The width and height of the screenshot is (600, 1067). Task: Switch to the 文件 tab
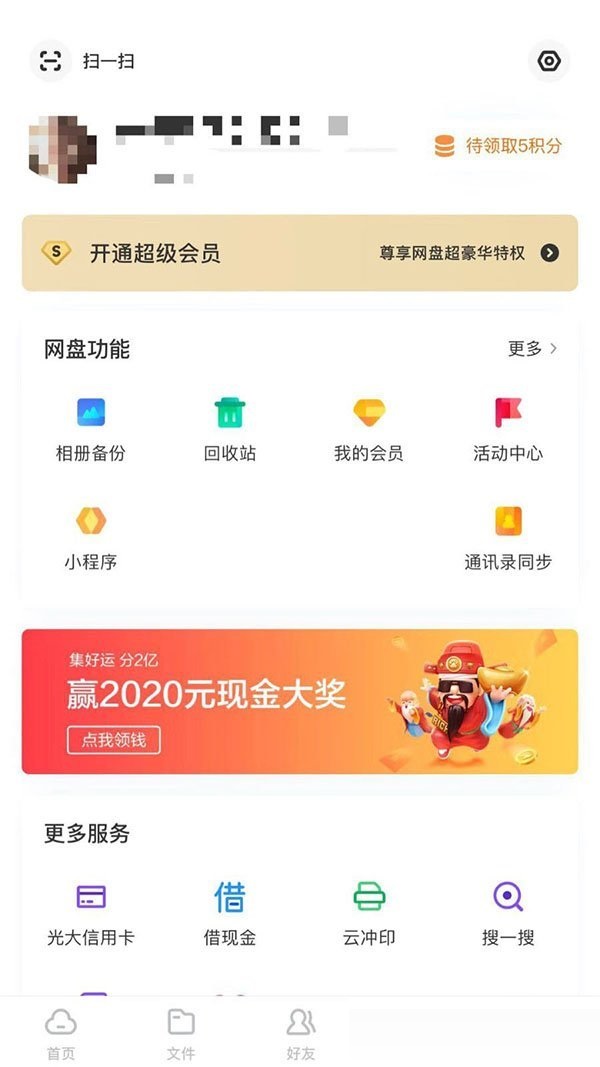181,1033
